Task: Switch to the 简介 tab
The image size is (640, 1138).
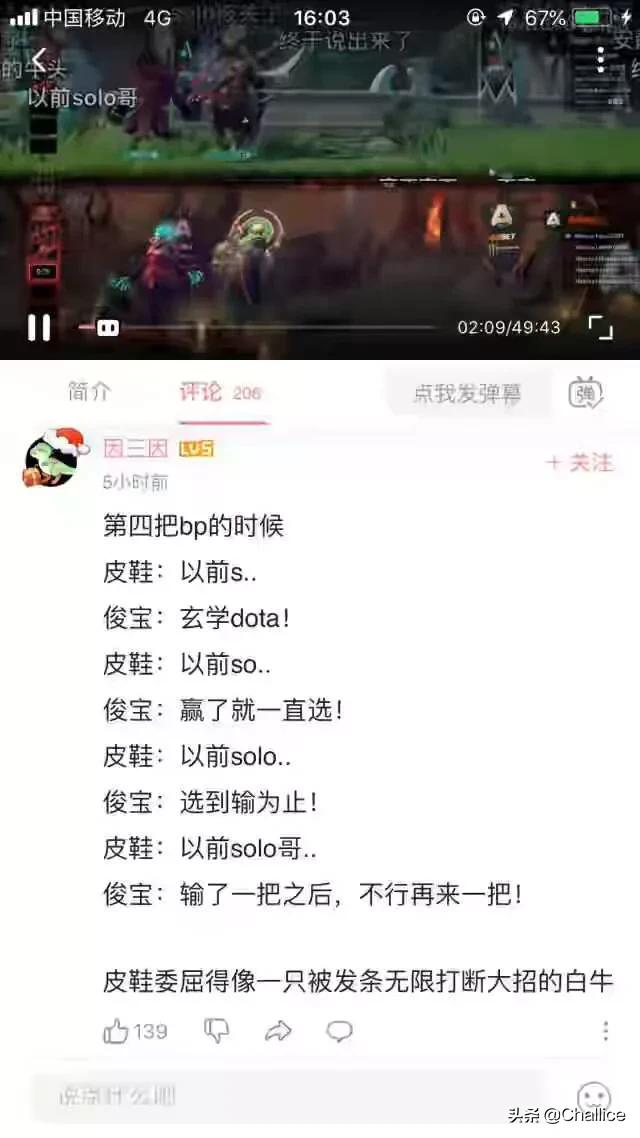Action: (x=89, y=392)
